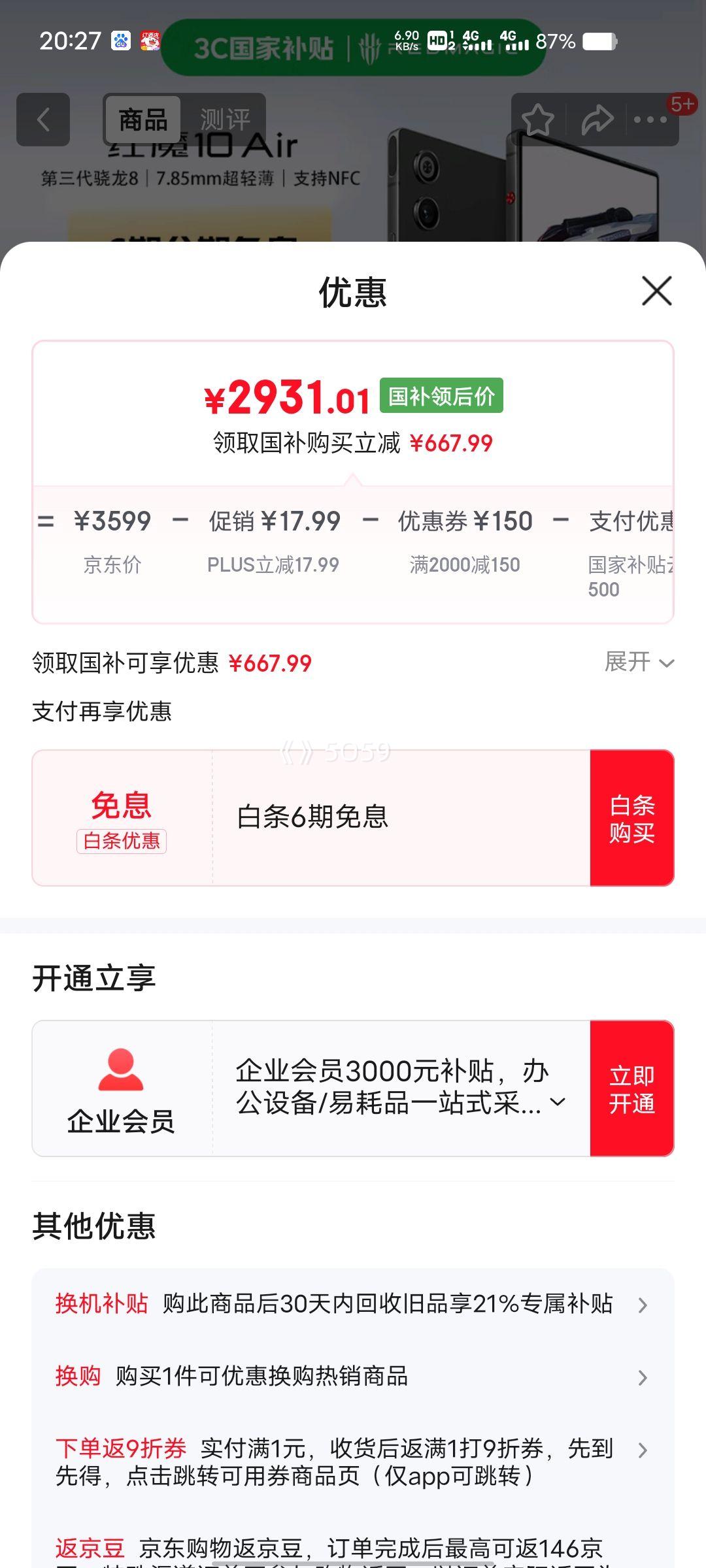The height and width of the screenshot is (1568, 706).
Task: Tap 立即开通 for 企业会员
Action: 631,1088
